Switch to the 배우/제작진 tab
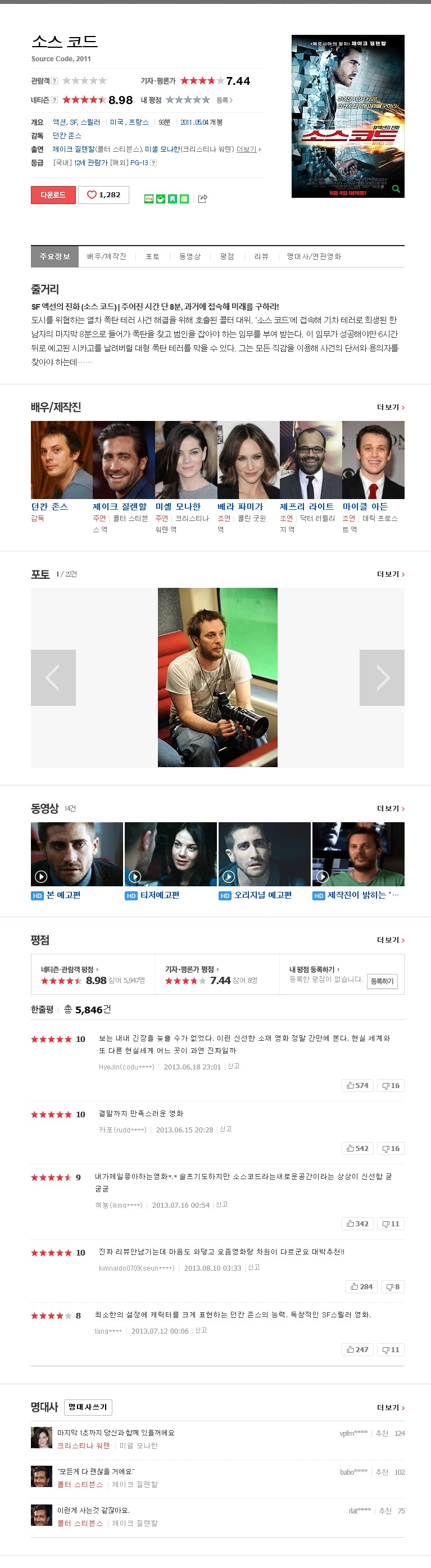The image size is (431, 1568). (x=107, y=257)
